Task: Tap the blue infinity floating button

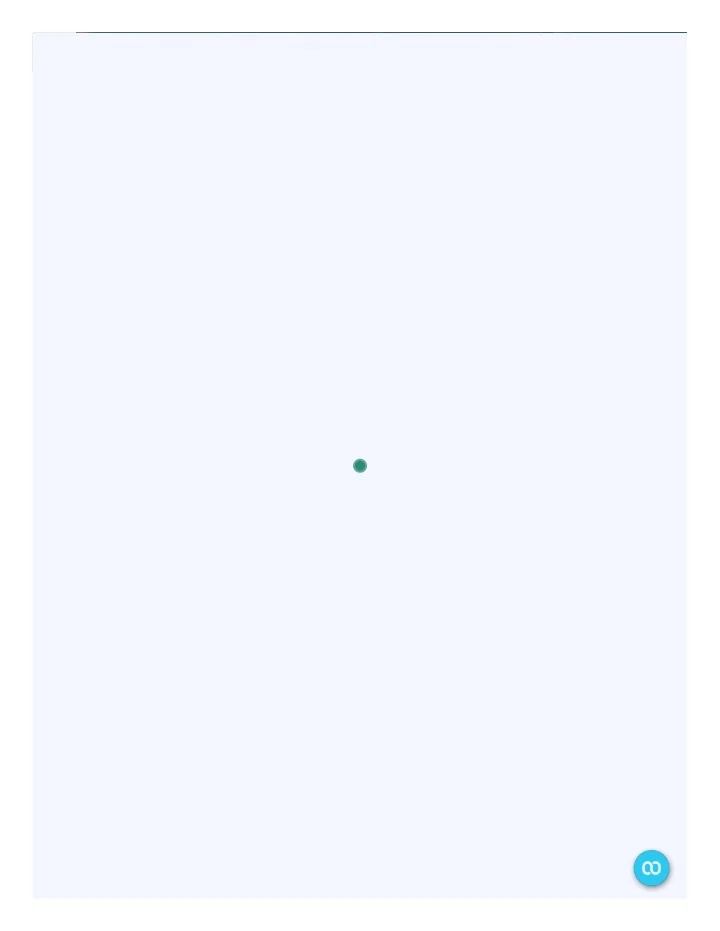Action: tap(651, 868)
